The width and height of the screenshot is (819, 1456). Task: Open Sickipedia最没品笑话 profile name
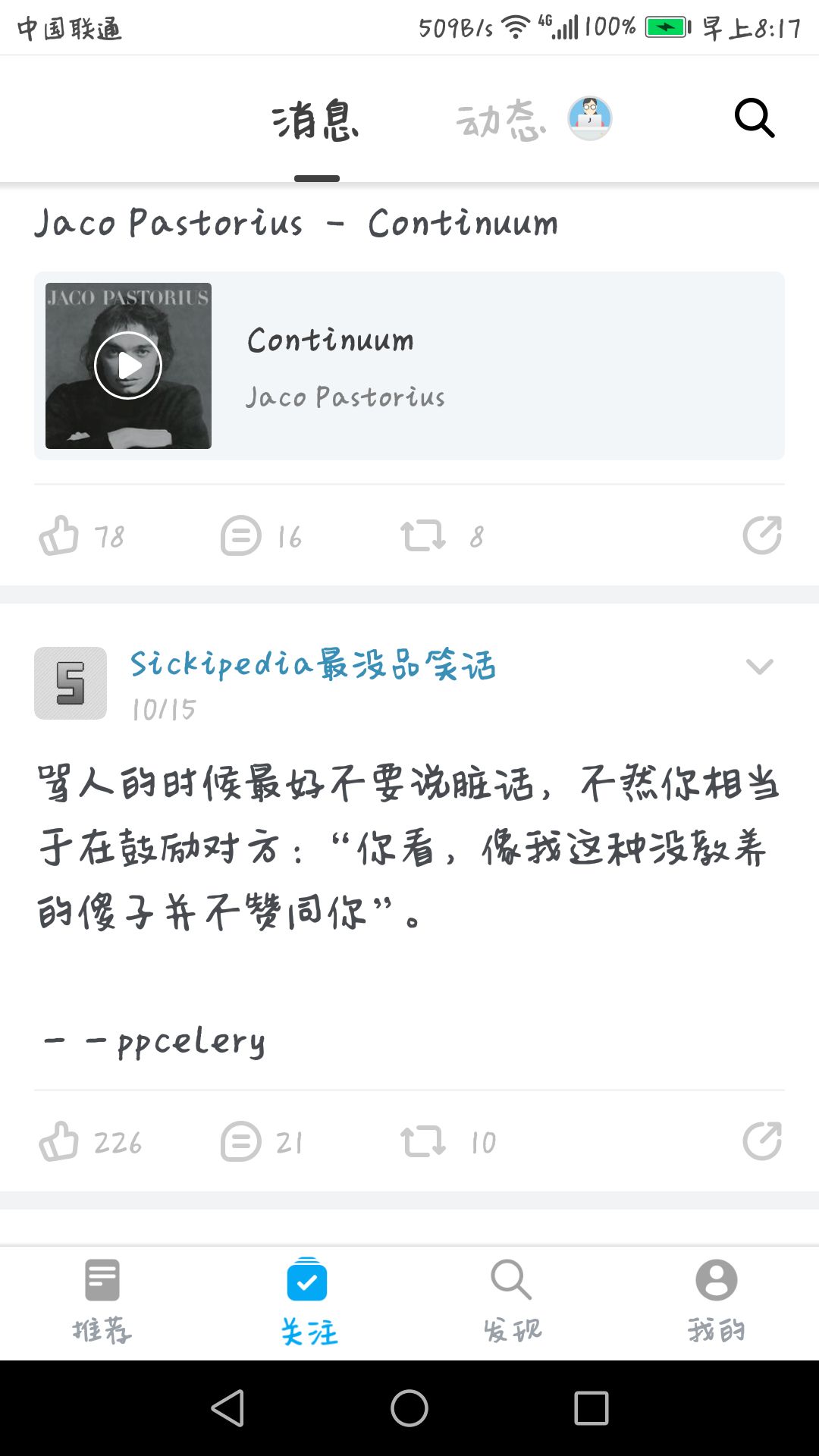pyautogui.click(x=312, y=664)
